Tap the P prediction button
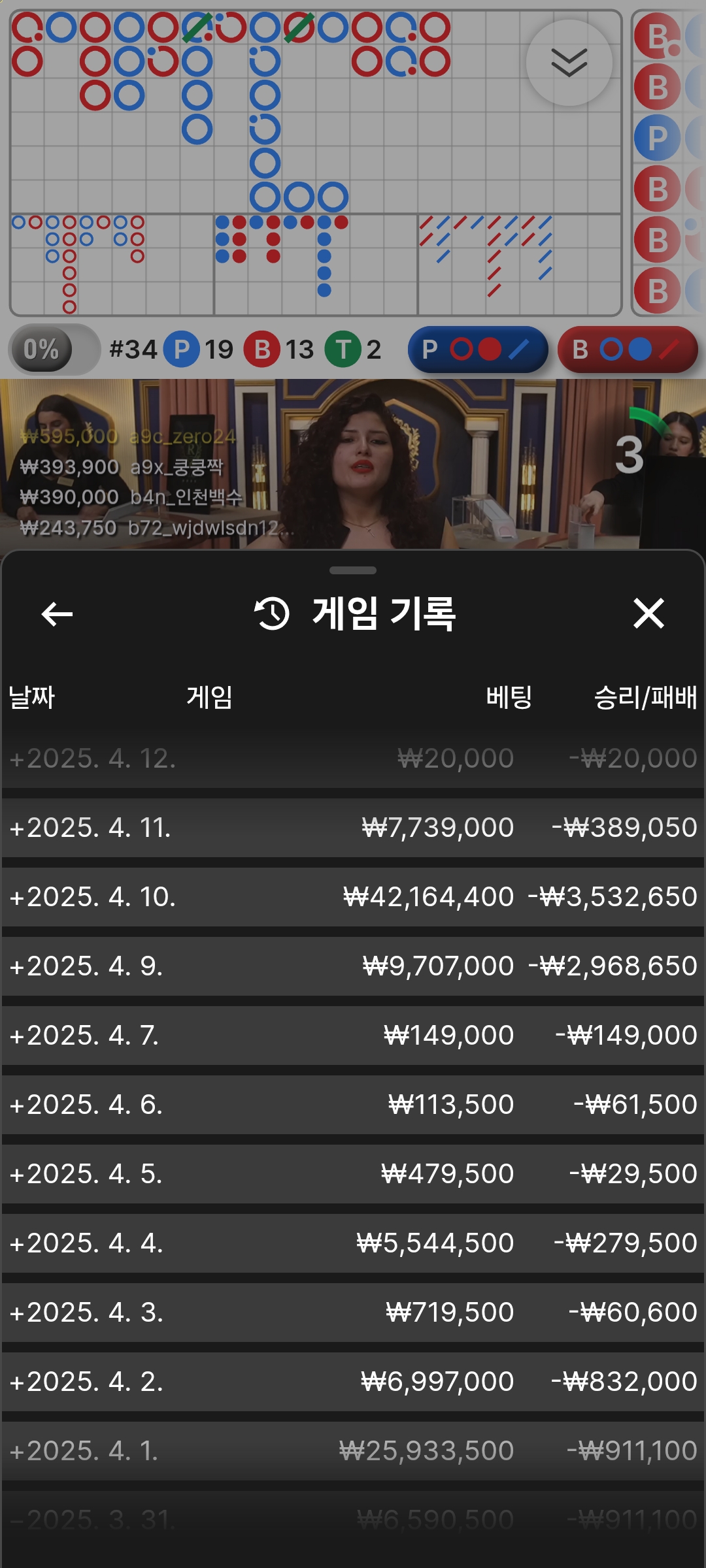The width and height of the screenshot is (706, 1568). [478, 350]
